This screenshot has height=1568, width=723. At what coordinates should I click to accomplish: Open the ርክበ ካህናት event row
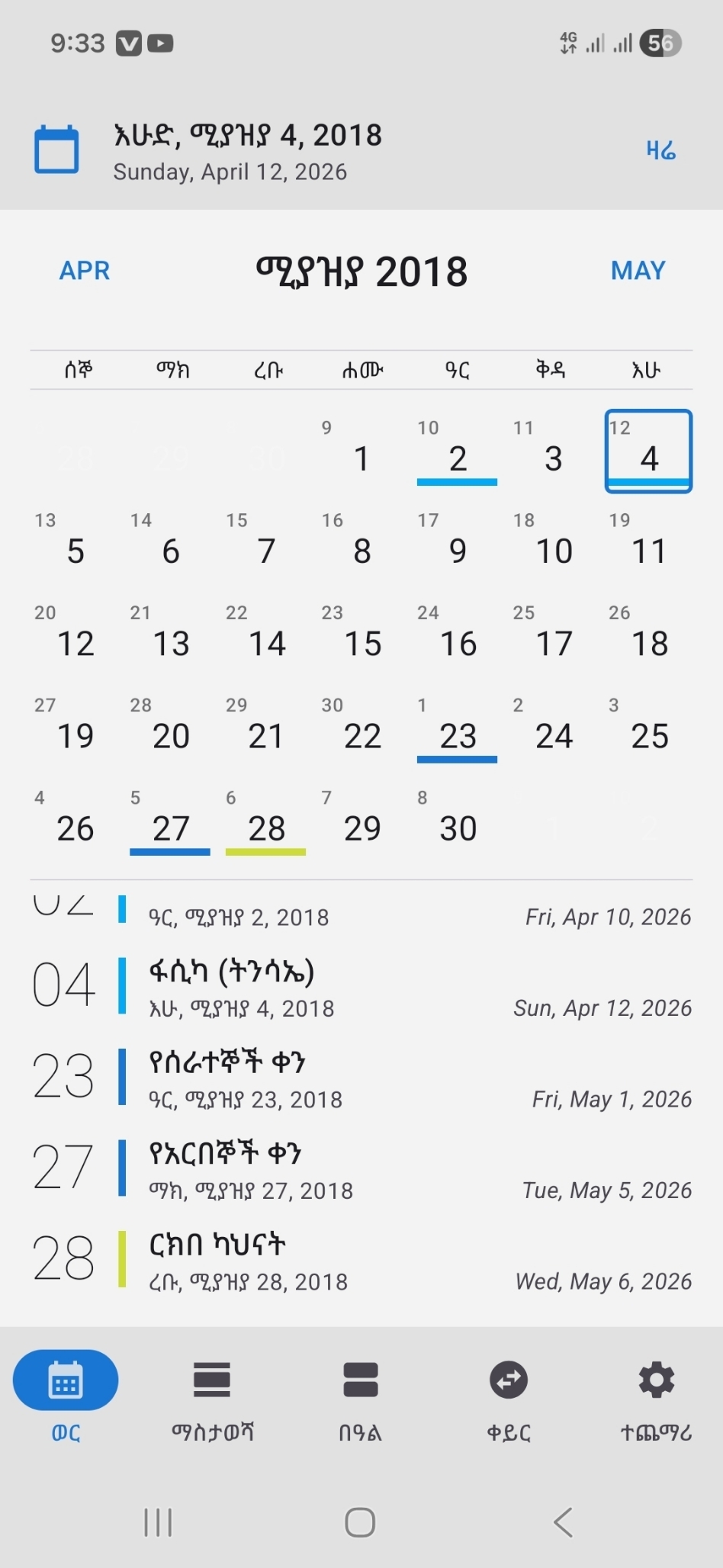361,1261
